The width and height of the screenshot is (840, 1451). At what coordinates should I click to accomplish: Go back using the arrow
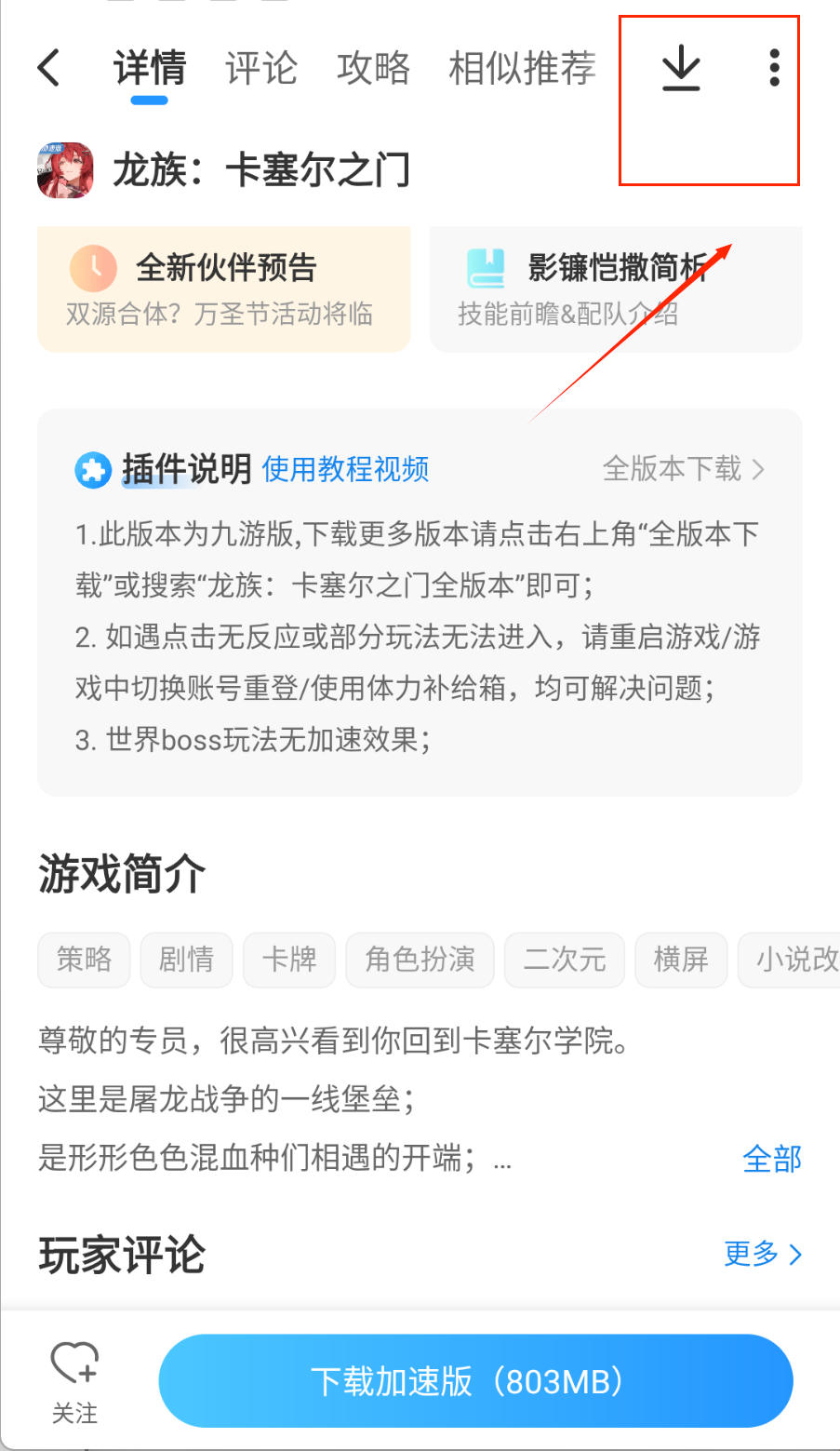(49, 68)
